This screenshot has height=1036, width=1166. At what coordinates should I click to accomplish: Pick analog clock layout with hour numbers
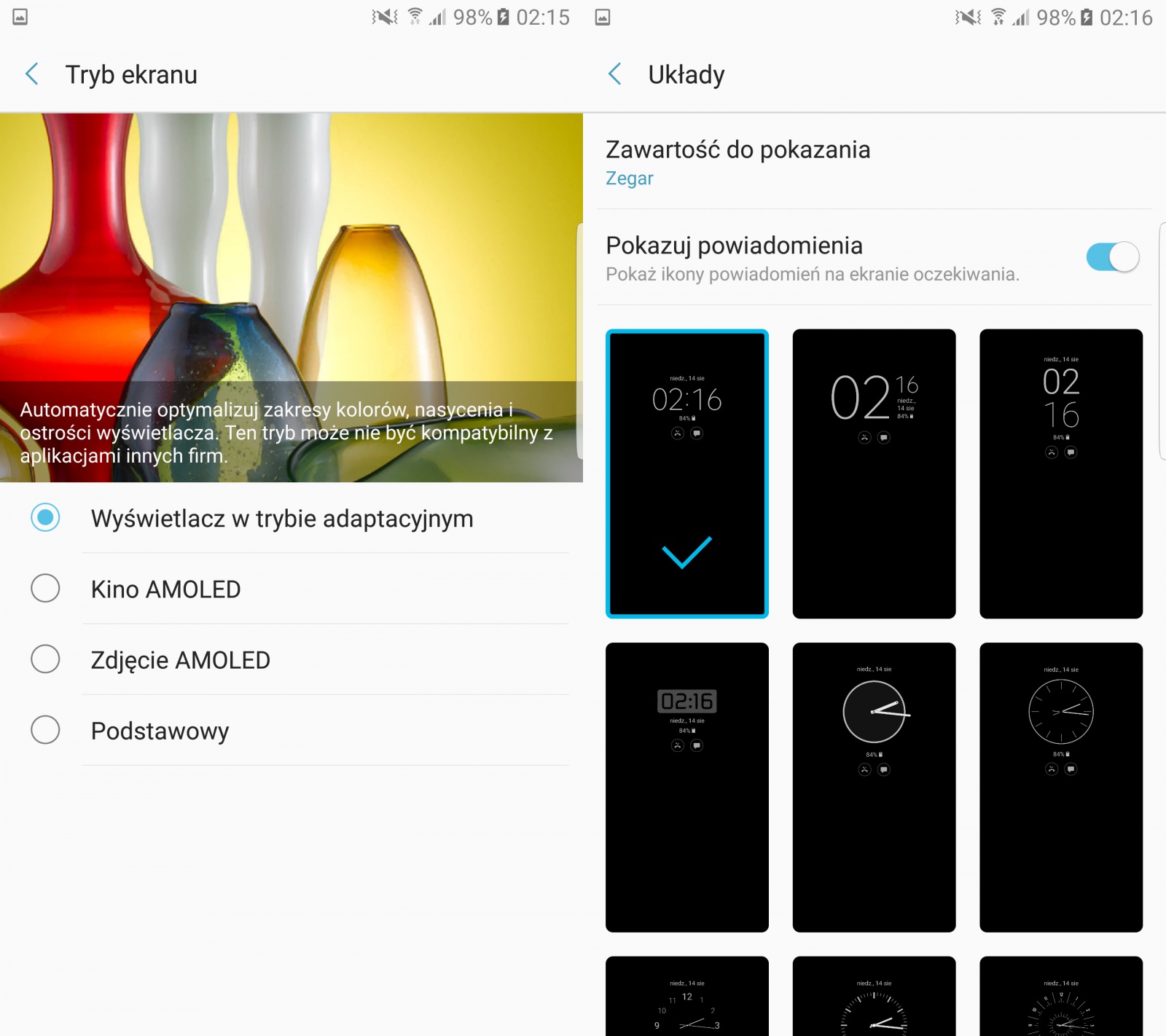pos(686,998)
